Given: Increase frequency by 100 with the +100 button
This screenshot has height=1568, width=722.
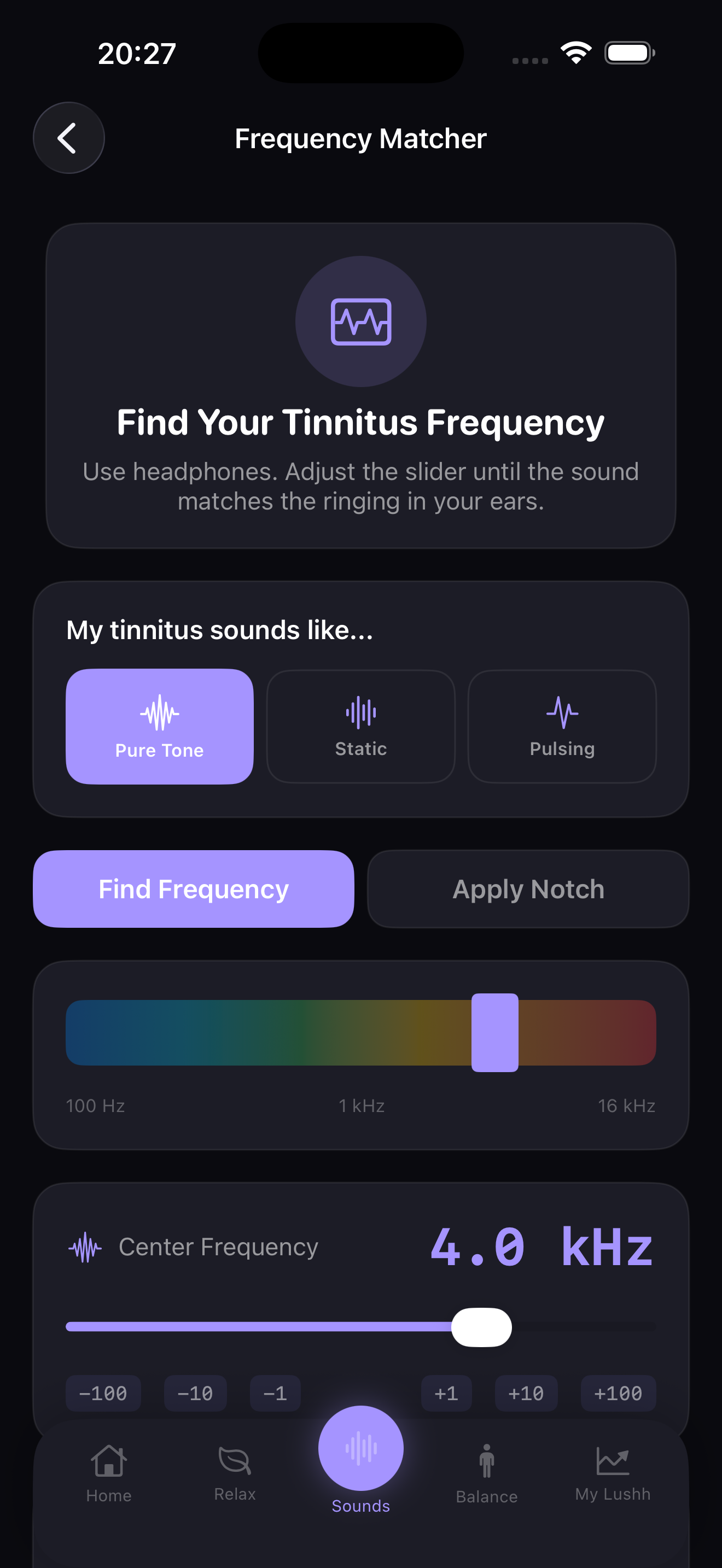Looking at the screenshot, I should coord(619,1393).
